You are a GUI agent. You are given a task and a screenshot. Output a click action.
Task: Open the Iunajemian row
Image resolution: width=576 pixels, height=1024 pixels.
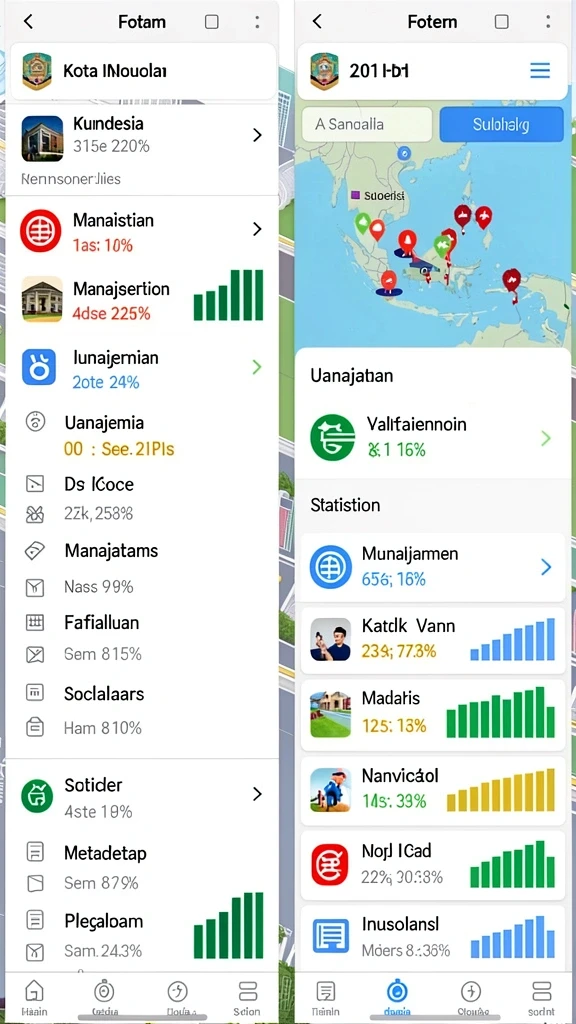[x=142, y=368]
